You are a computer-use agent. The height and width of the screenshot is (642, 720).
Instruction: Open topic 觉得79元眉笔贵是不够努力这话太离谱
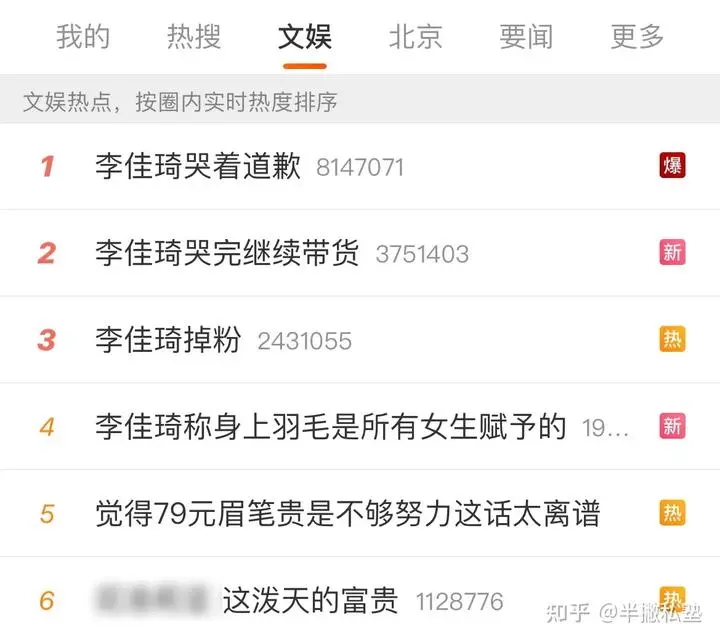(x=347, y=514)
